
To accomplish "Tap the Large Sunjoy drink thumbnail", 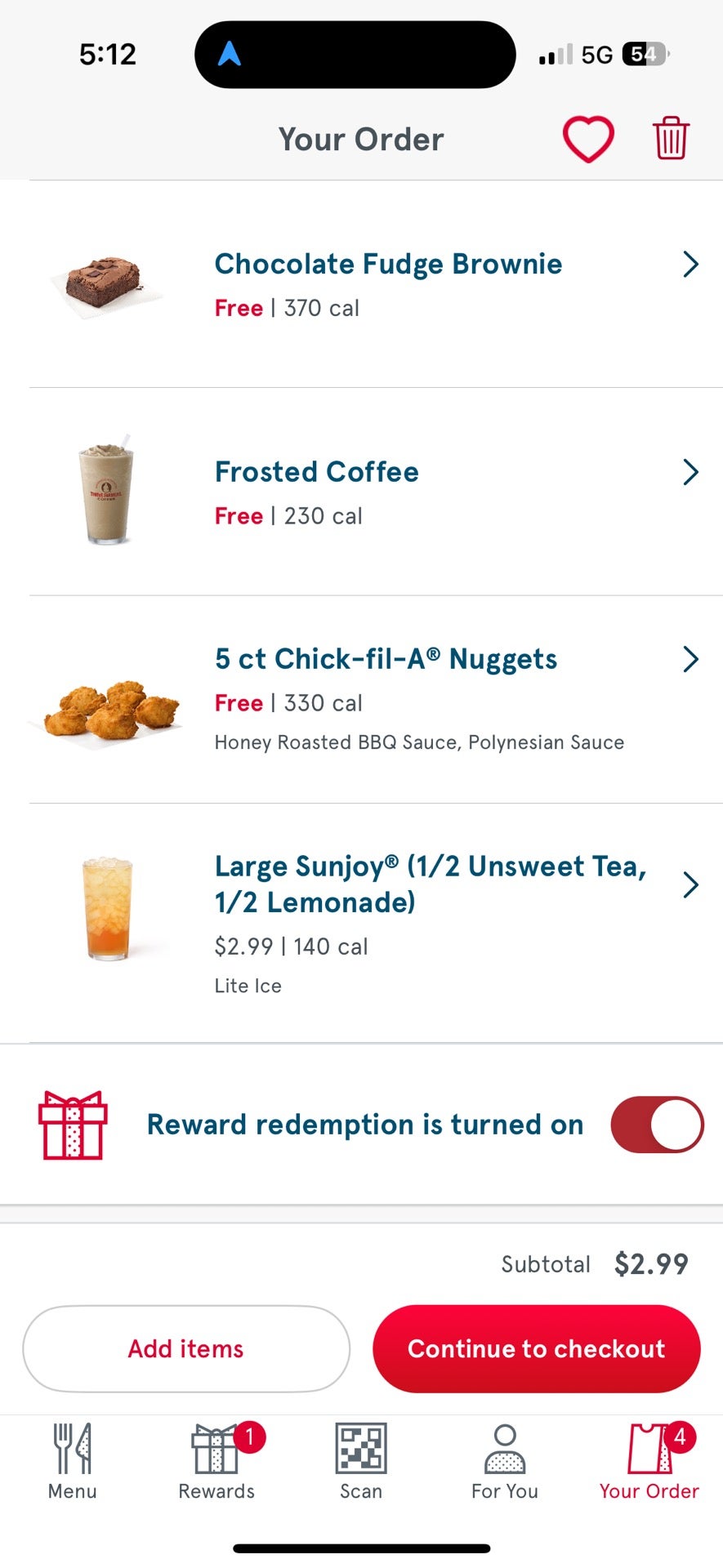I will point(107,906).
